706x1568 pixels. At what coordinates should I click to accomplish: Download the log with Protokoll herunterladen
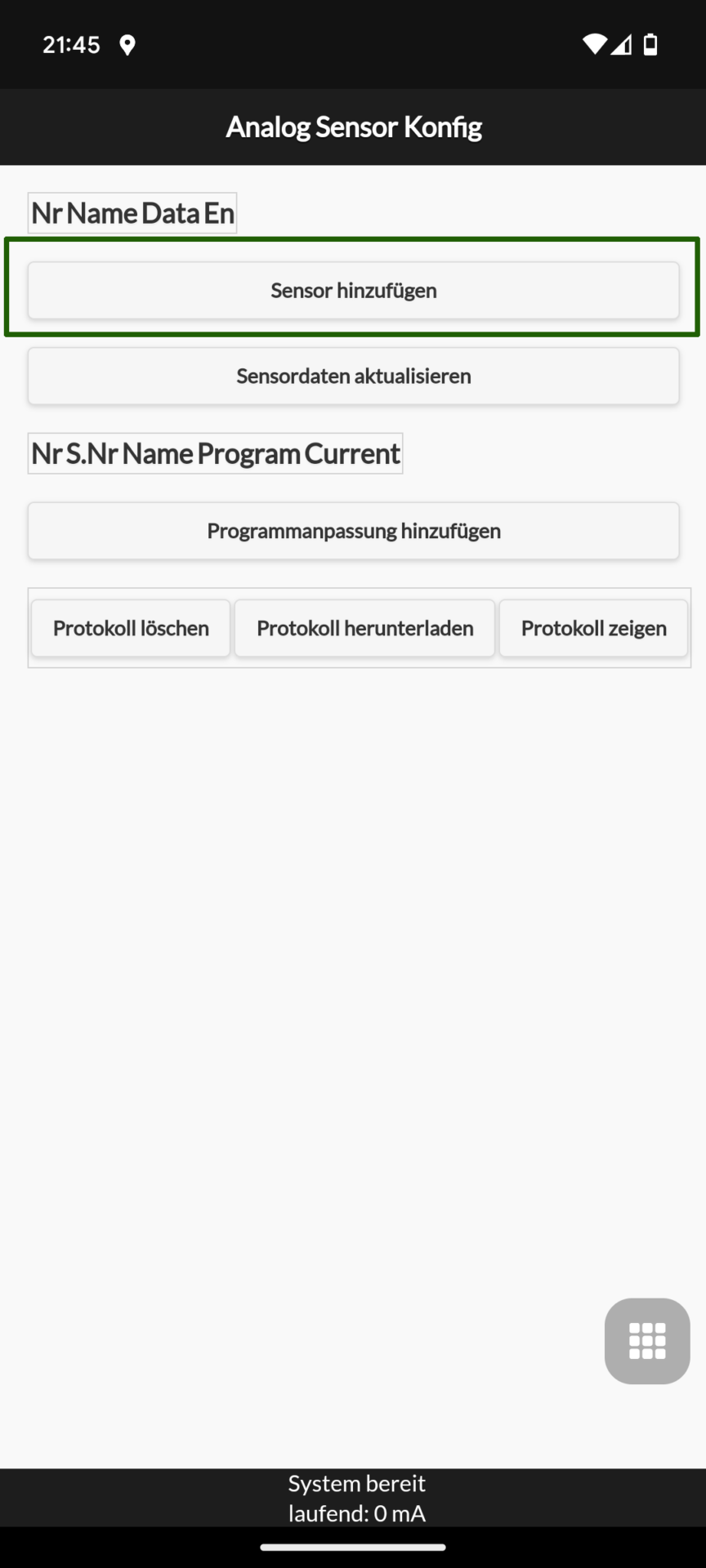coord(364,628)
